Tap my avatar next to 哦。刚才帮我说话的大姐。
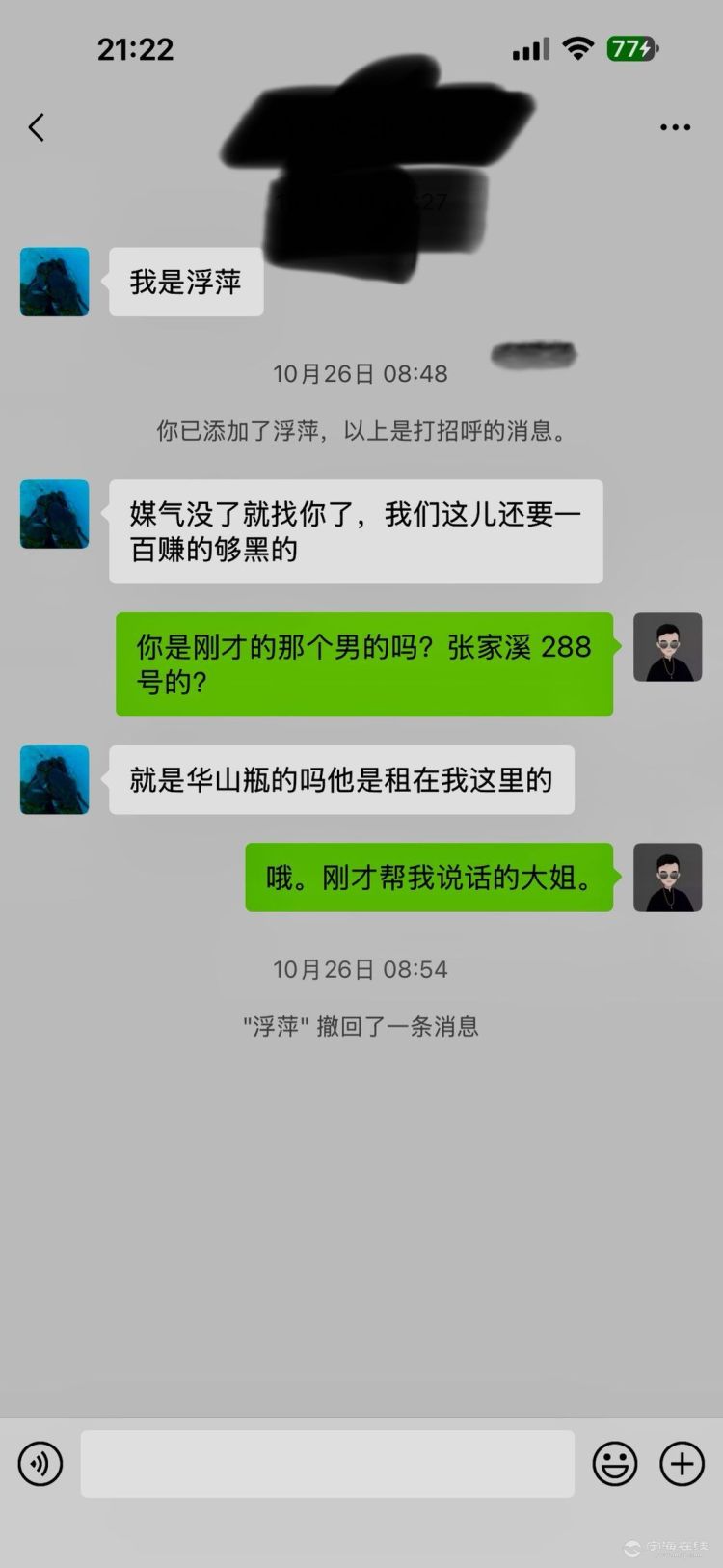723x1568 pixels. click(x=667, y=877)
